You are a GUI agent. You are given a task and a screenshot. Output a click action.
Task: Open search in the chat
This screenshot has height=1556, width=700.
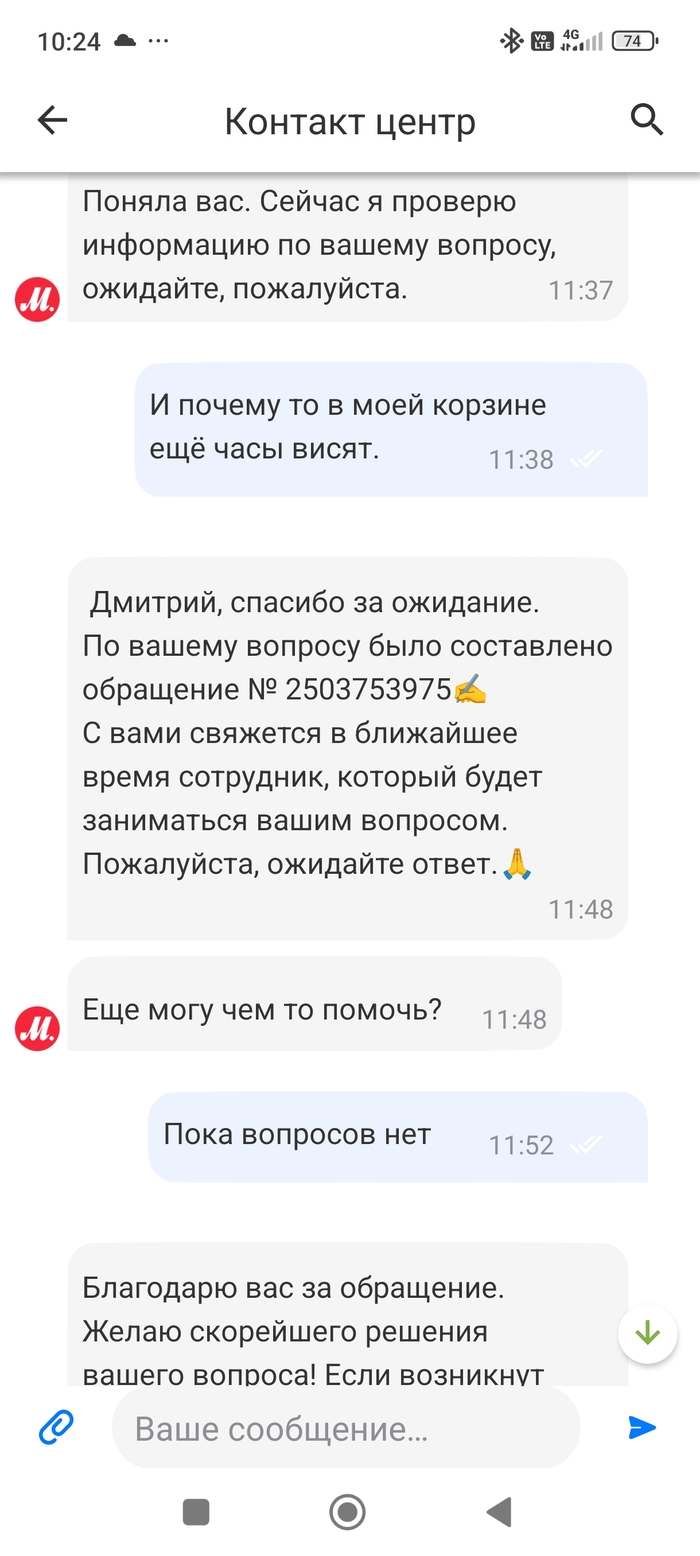(647, 120)
